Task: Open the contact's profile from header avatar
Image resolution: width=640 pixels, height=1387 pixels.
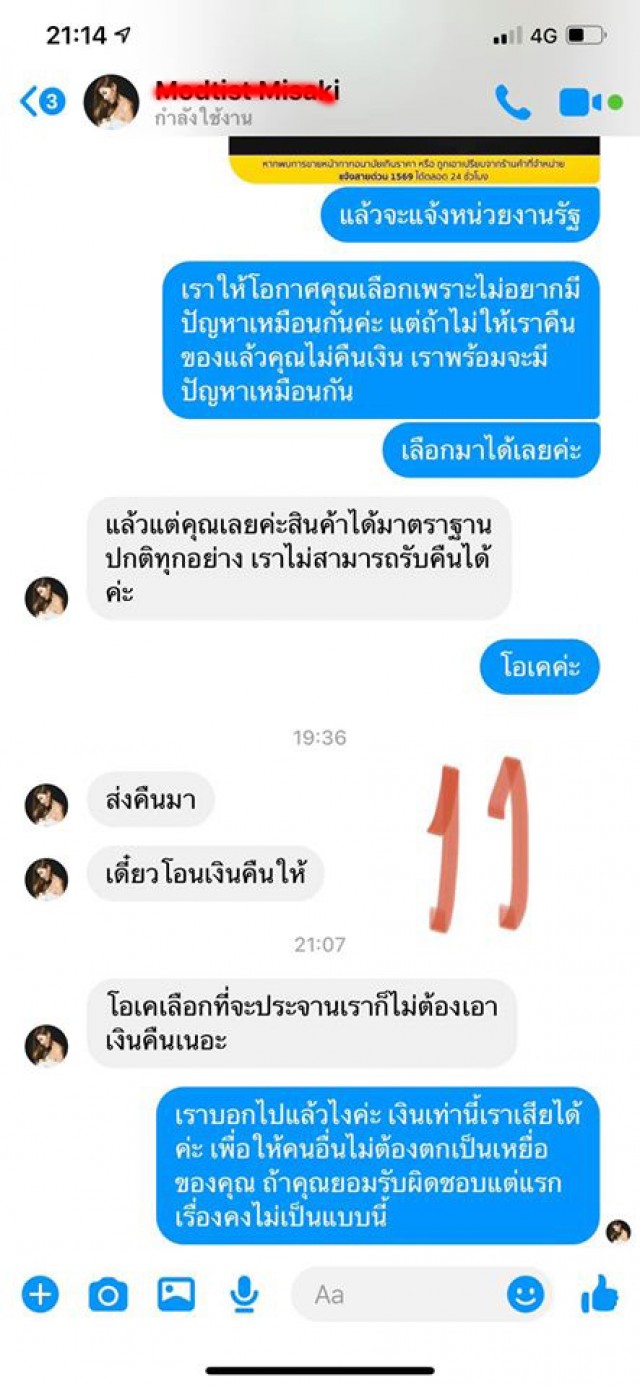Action: pos(111,102)
